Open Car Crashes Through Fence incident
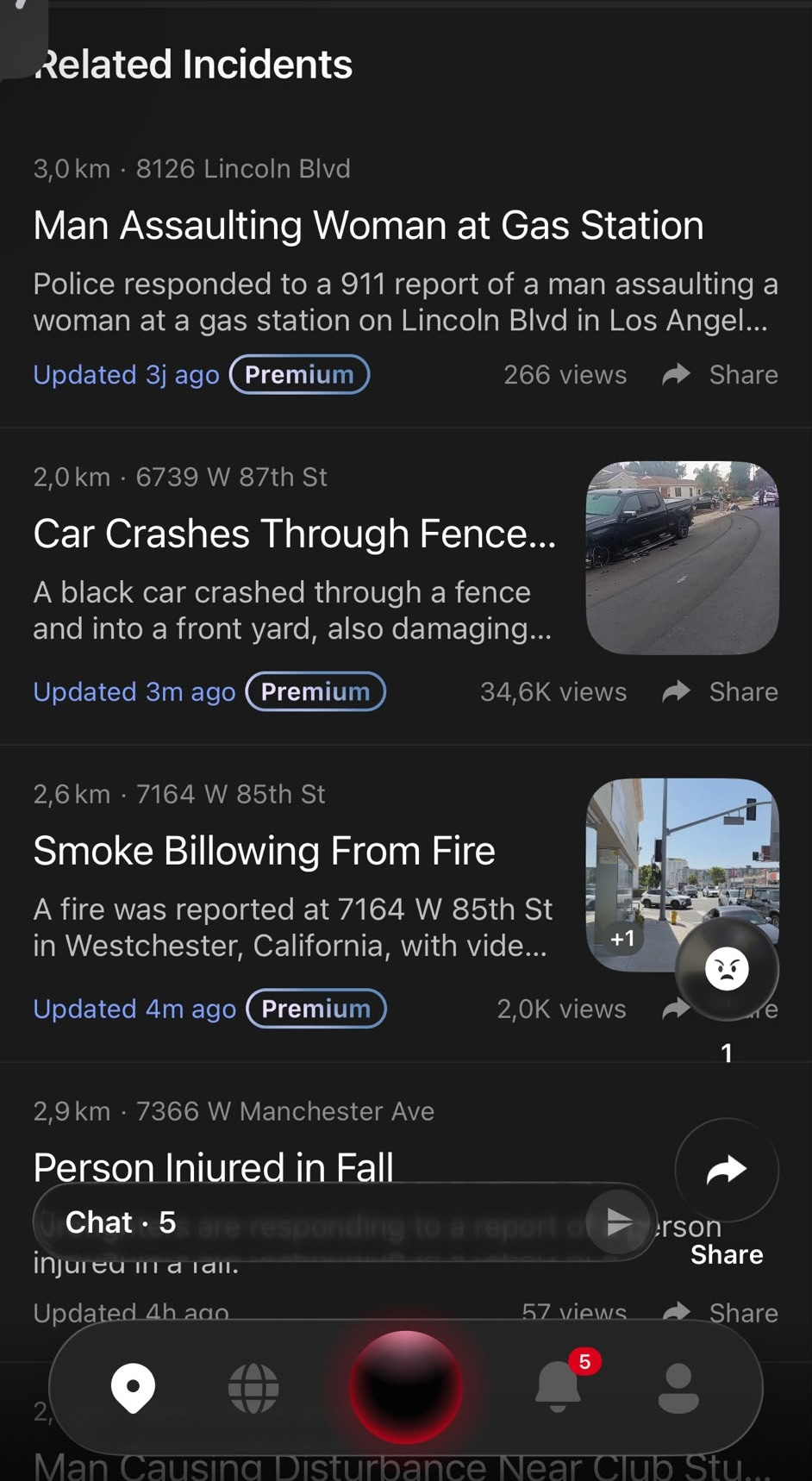This screenshot has width=812, height=1481. pyautogui.click(x=295, y=534)
